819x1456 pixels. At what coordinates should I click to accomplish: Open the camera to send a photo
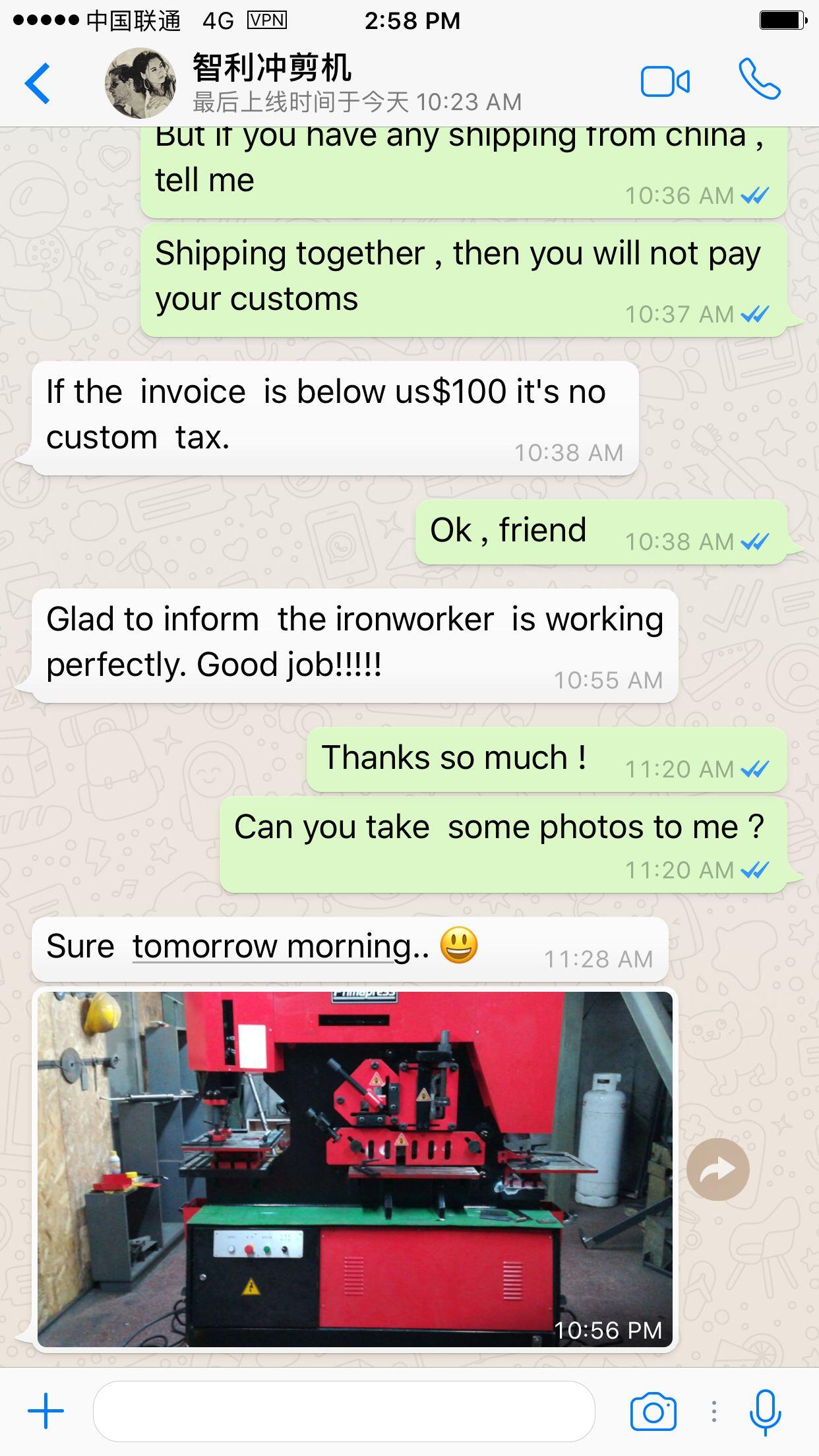653,1411
